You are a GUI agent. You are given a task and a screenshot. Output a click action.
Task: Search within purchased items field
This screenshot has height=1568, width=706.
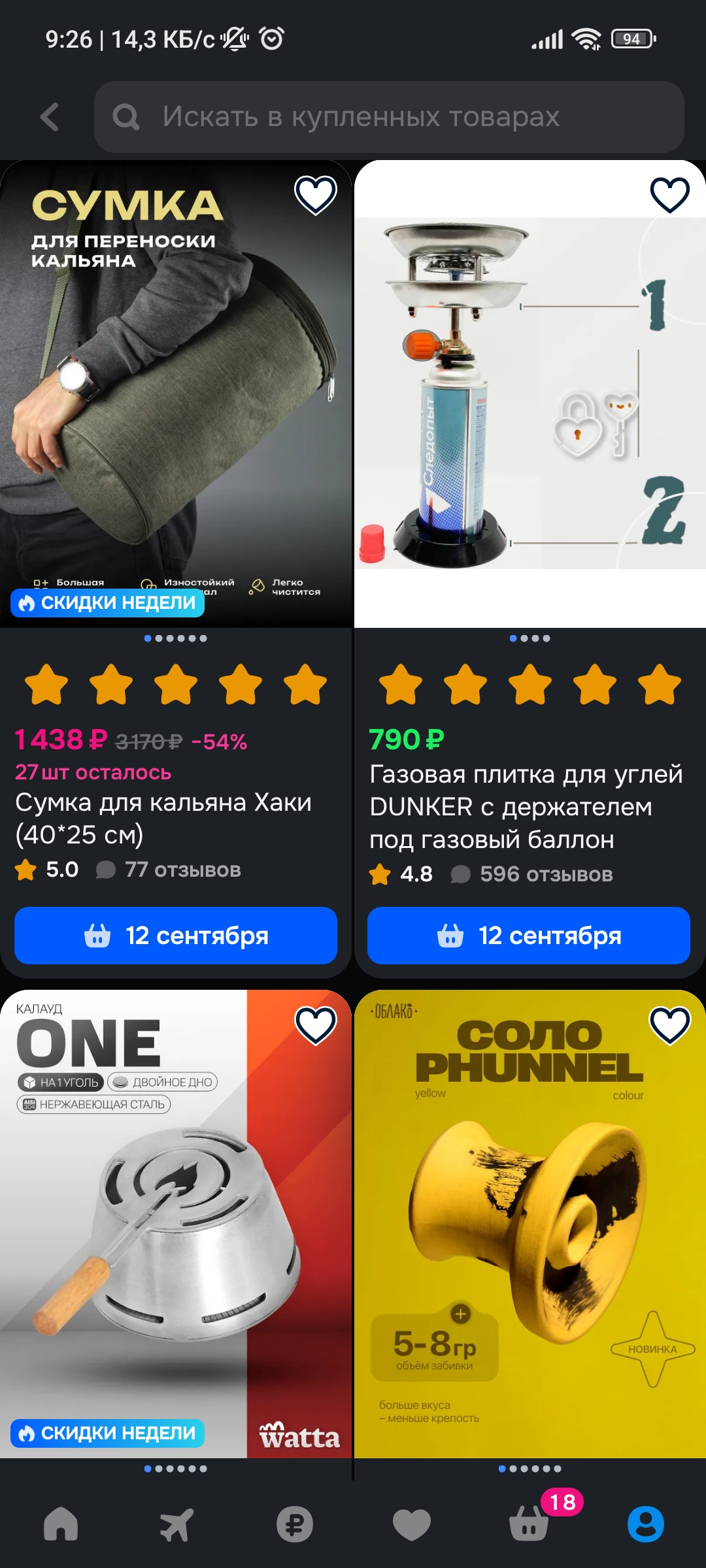point(389,117)
